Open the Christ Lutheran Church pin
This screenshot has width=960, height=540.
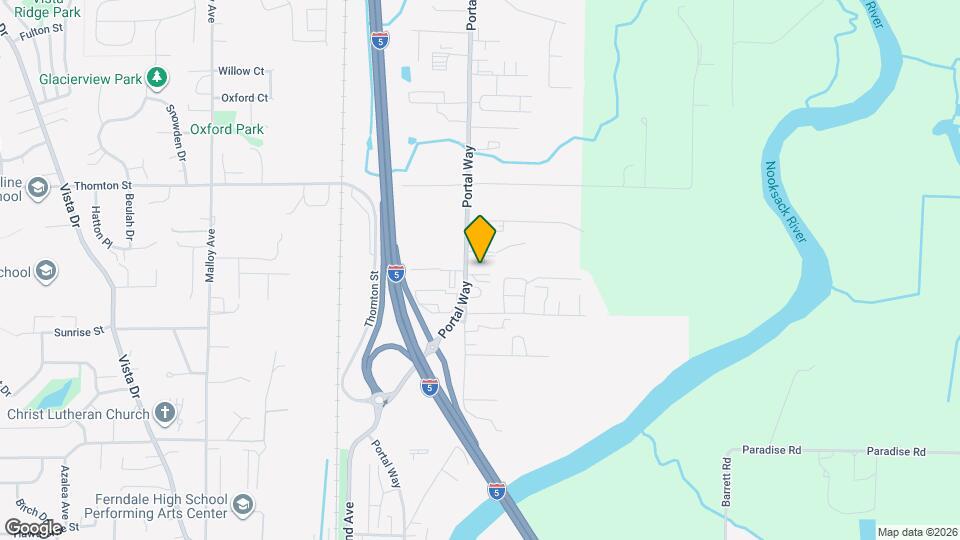(x=165, y=413)
